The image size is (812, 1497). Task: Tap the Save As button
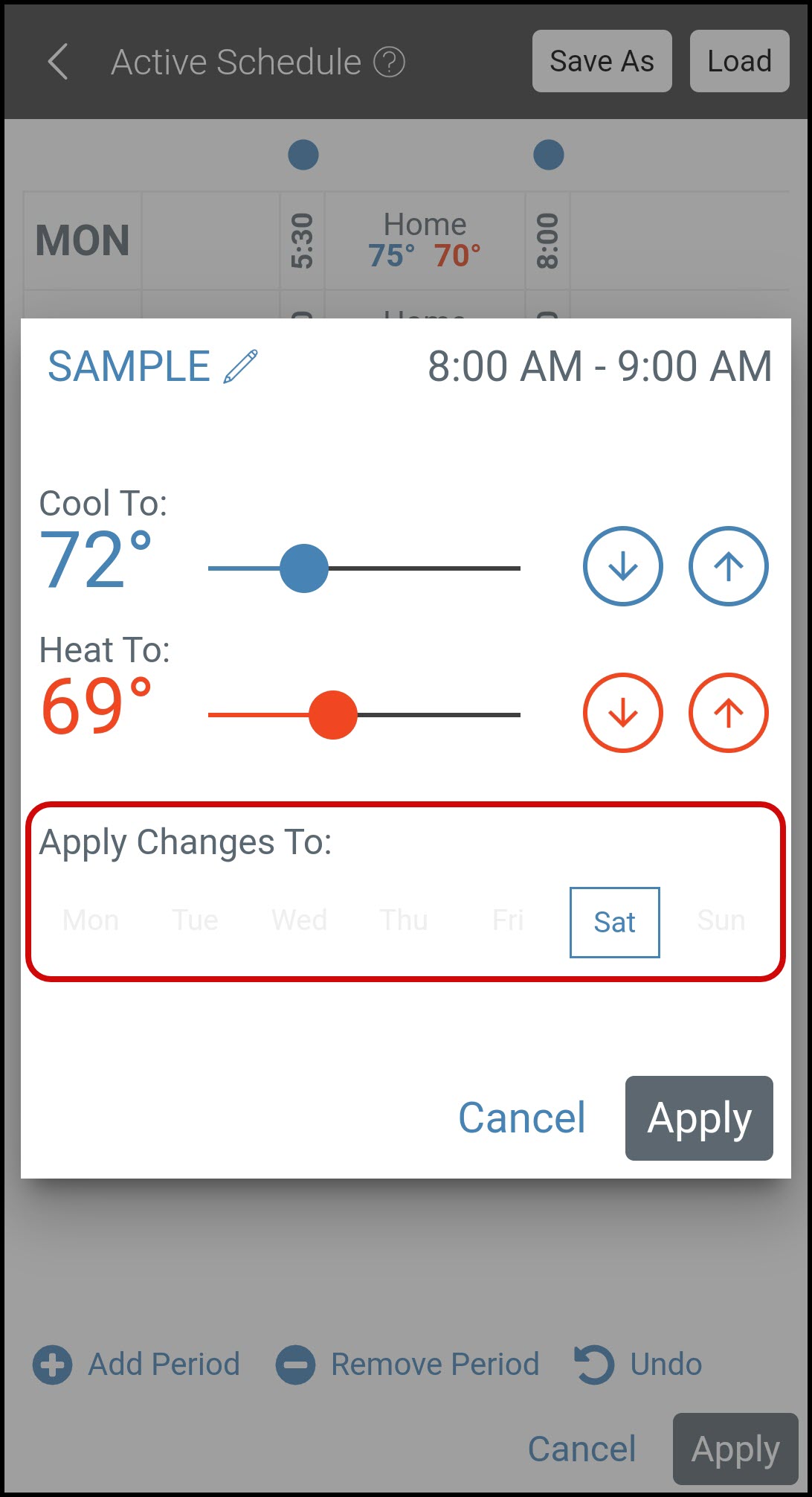(x=602, y=62)
